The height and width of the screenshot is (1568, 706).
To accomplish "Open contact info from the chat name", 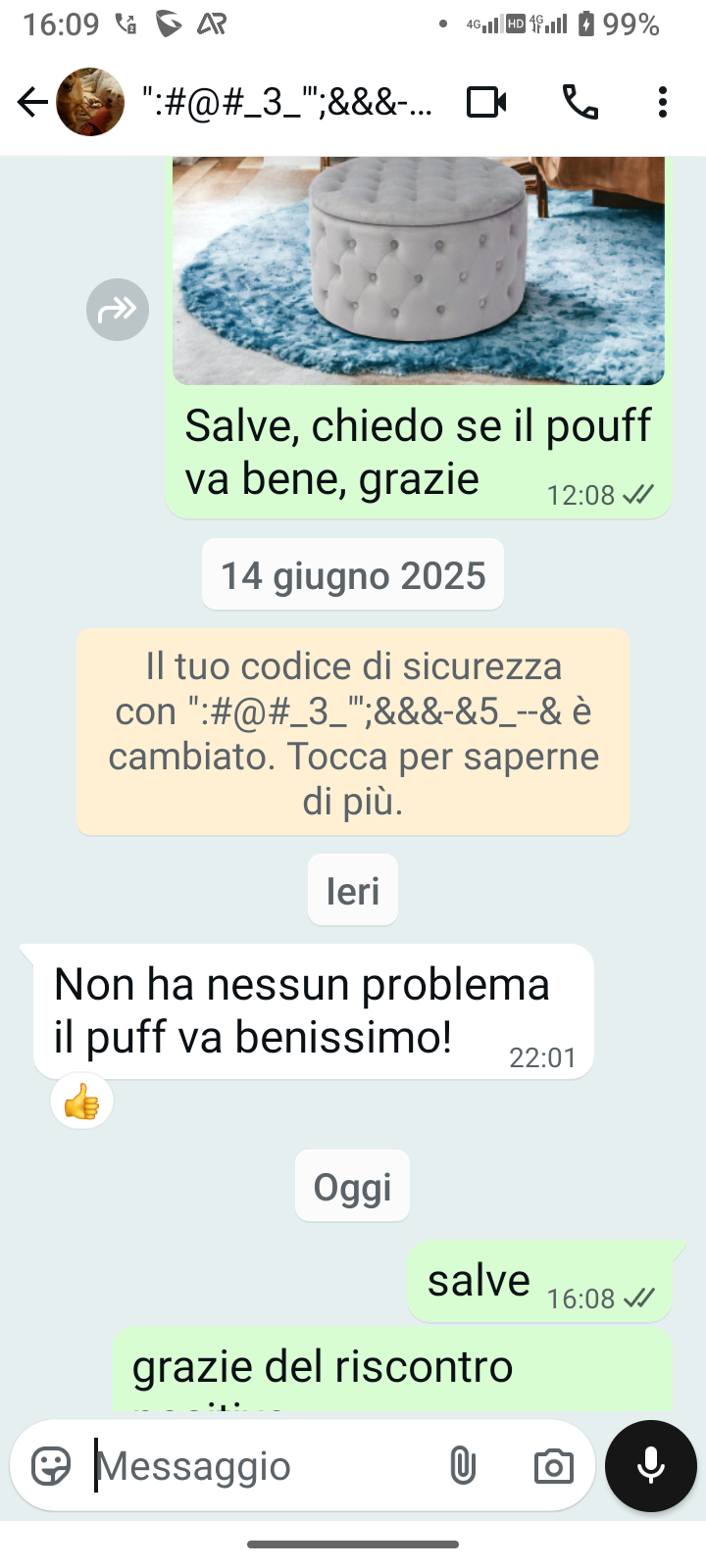I will tap(286, 102).
